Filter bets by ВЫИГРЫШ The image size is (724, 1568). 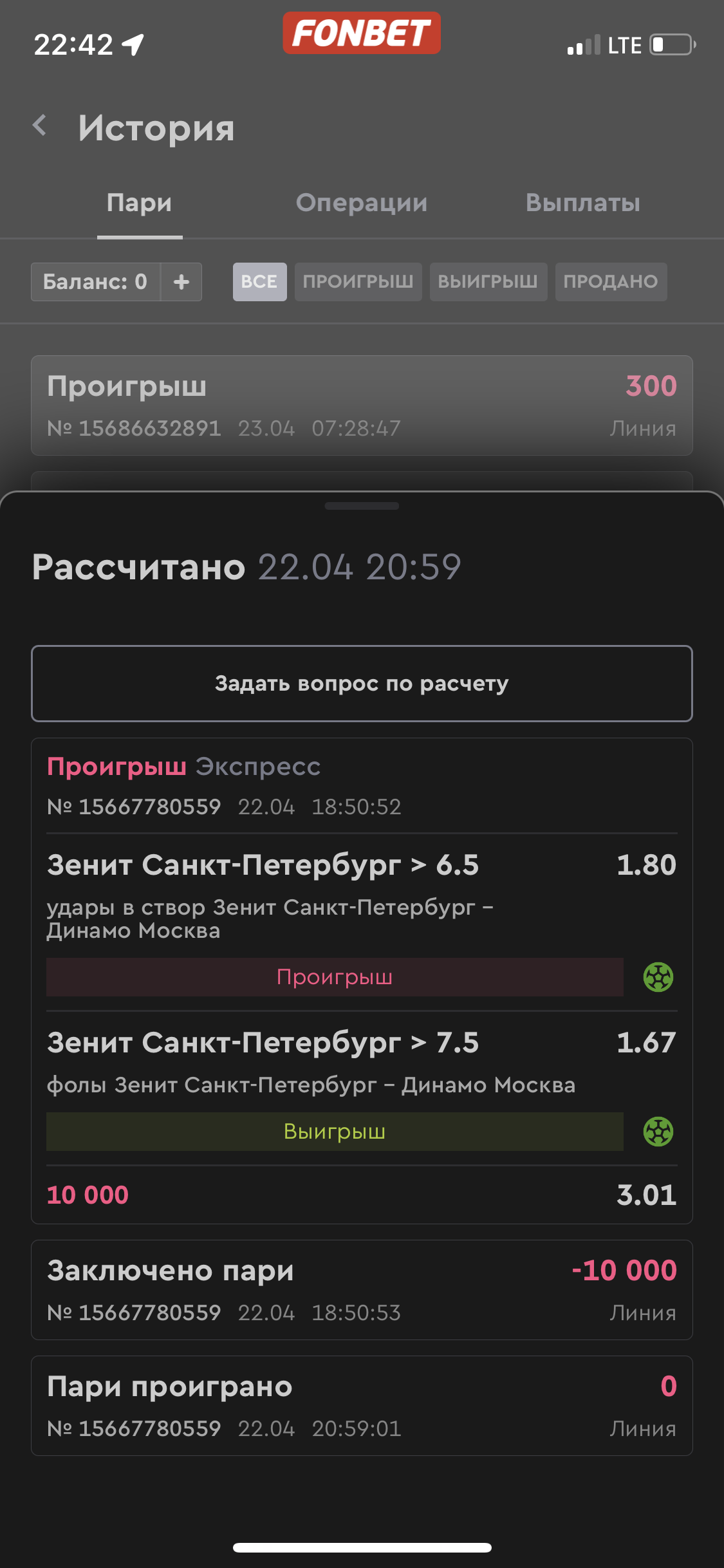[488, 282]
